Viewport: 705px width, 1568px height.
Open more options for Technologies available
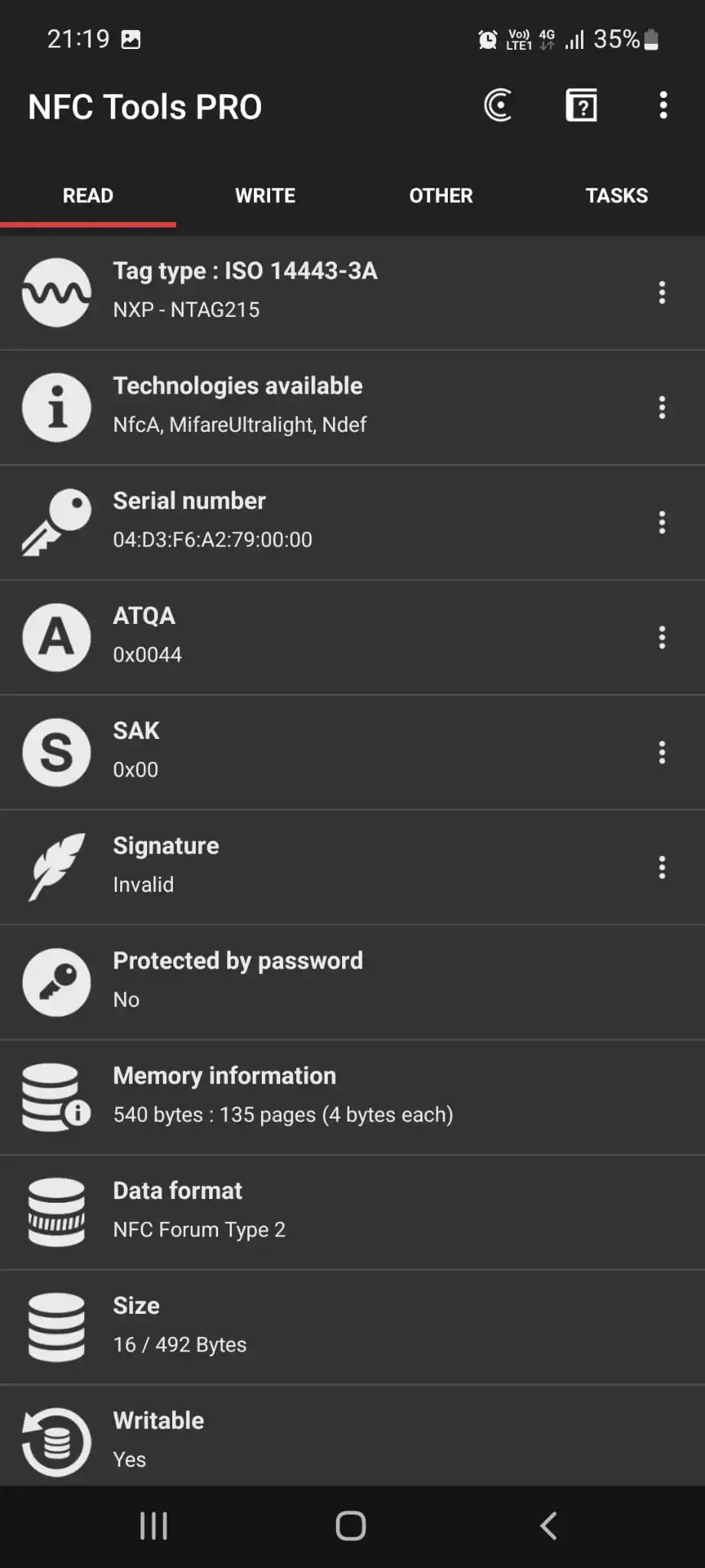(662, 407)
